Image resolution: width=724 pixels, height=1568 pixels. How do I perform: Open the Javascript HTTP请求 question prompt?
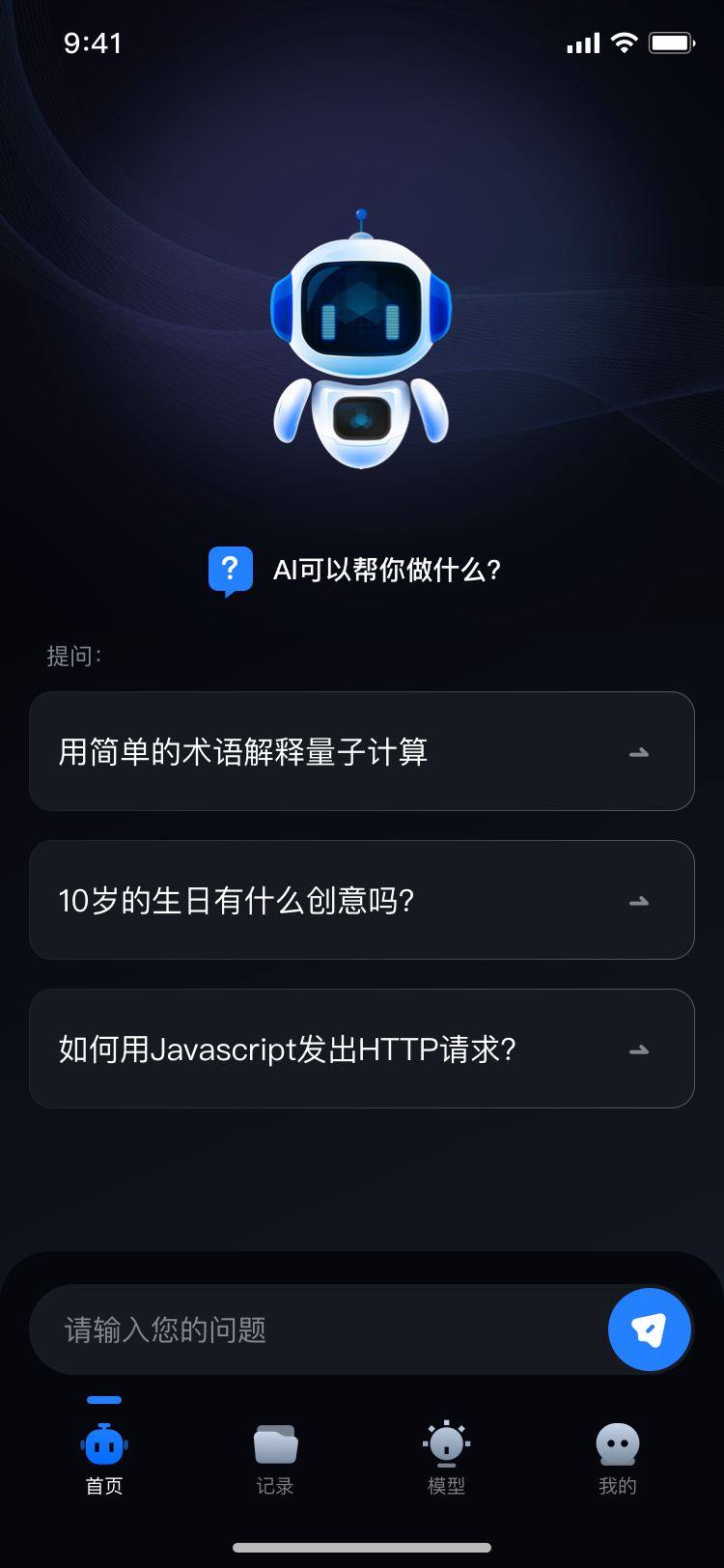tap(361, 1049)
